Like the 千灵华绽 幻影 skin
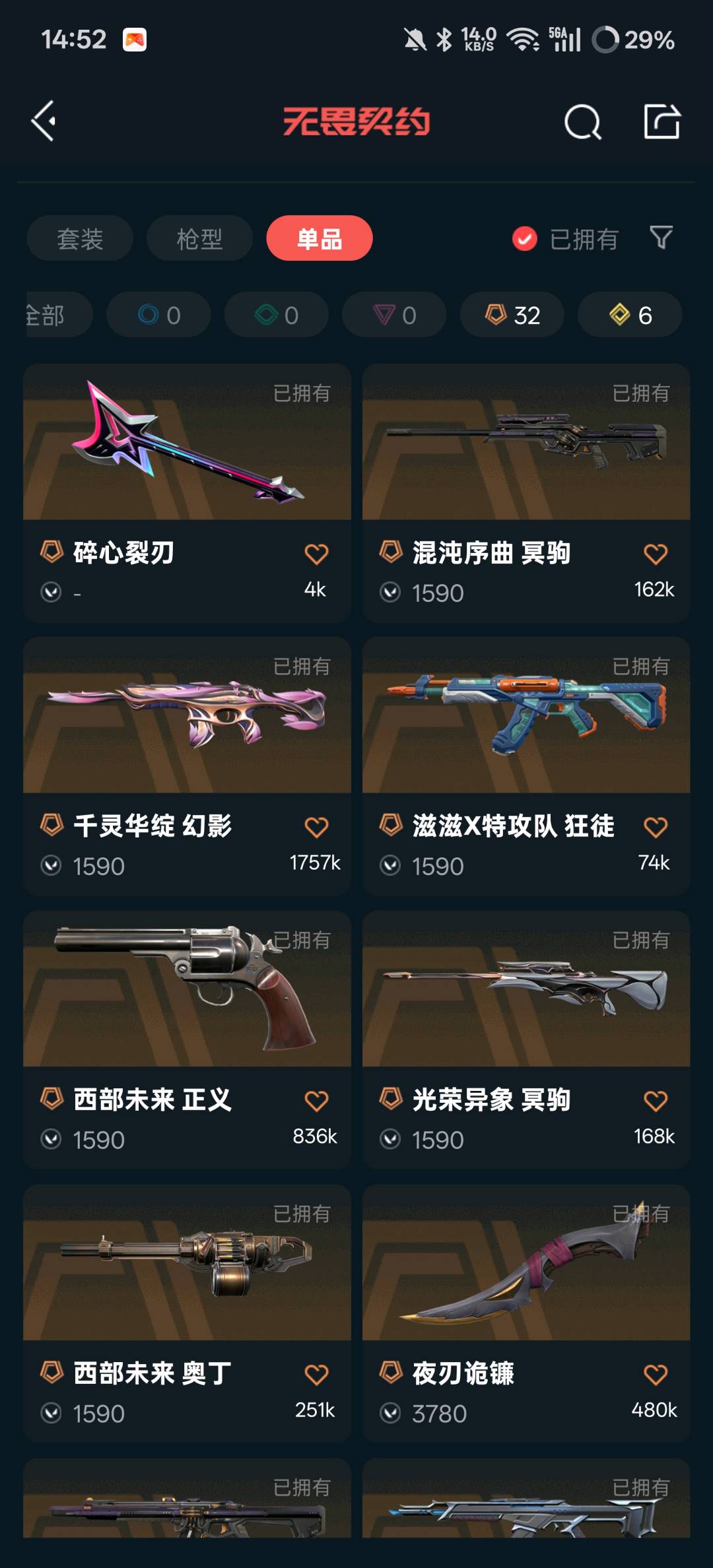The height and width of the screenshot is (1568, 713). click(x=316, y=827)
